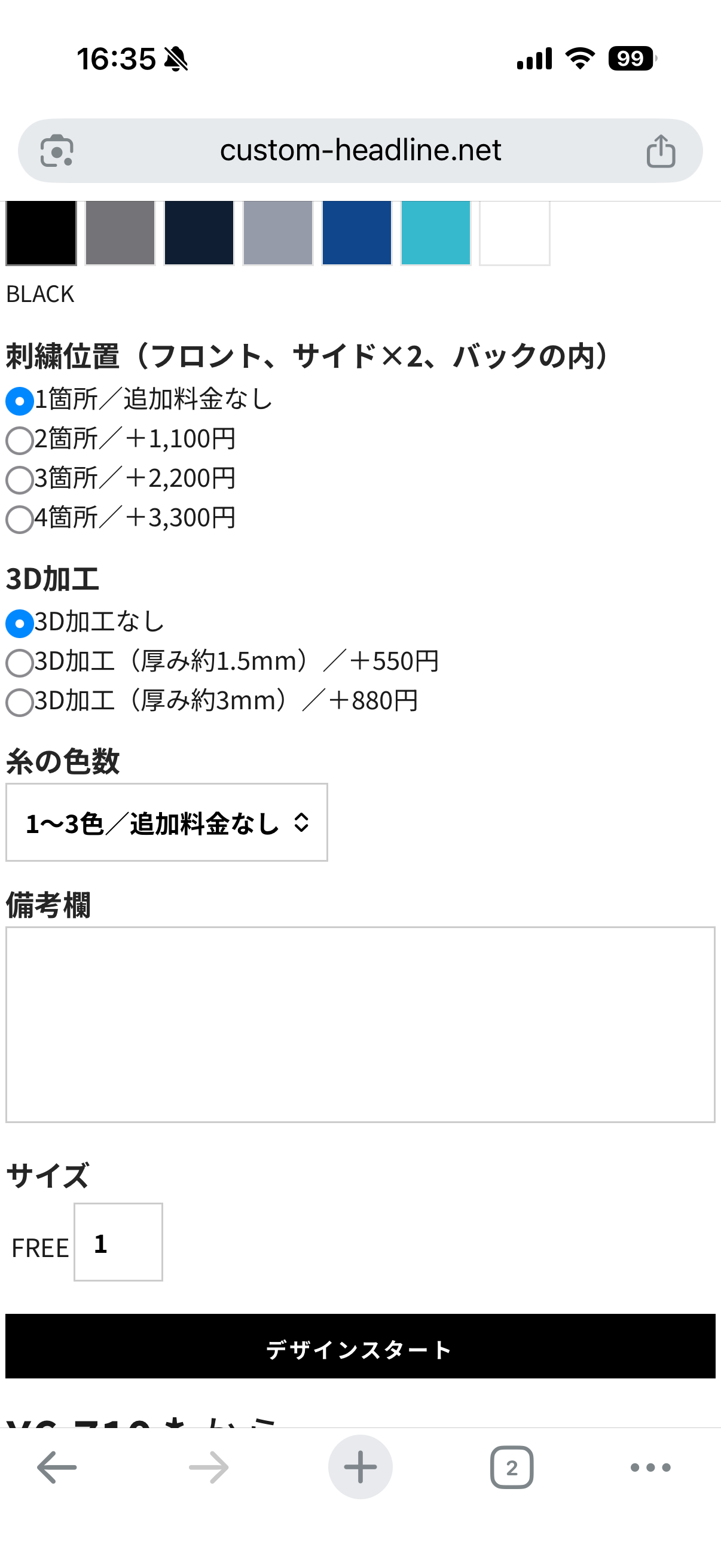Choose the dark gray color swatch
Viewport: 721px width, 1568px height.
click(121, 233)
